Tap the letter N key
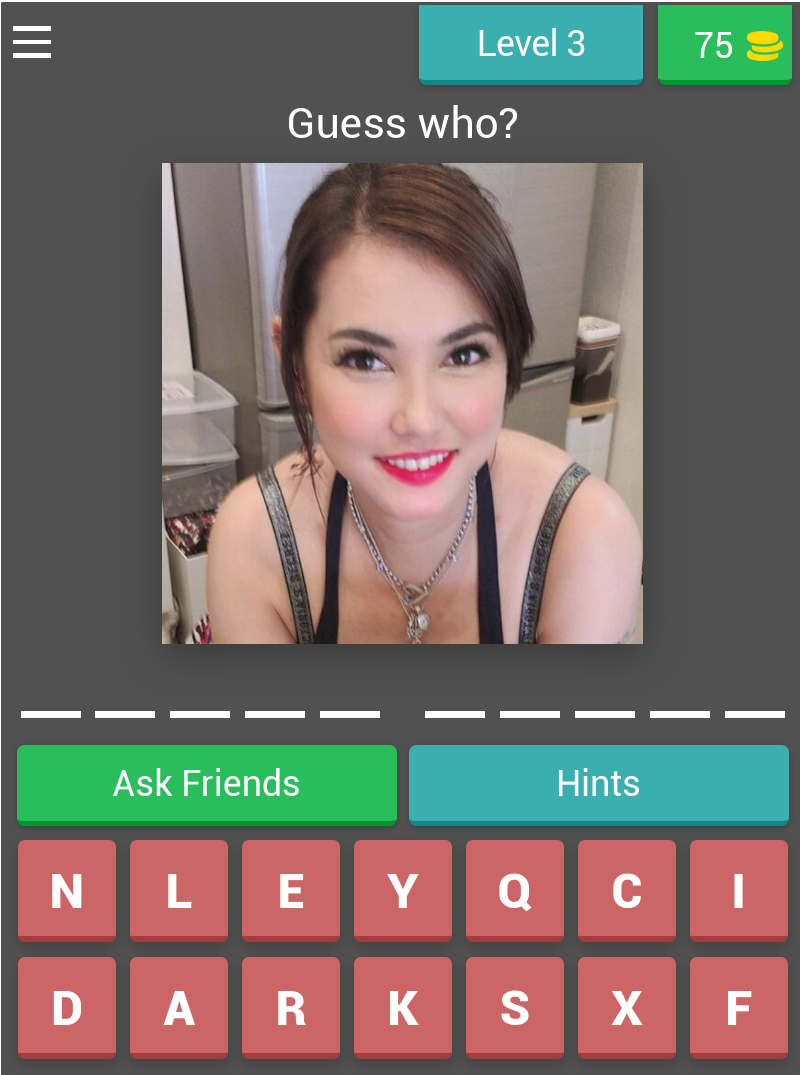 click(x=66, y=889)
